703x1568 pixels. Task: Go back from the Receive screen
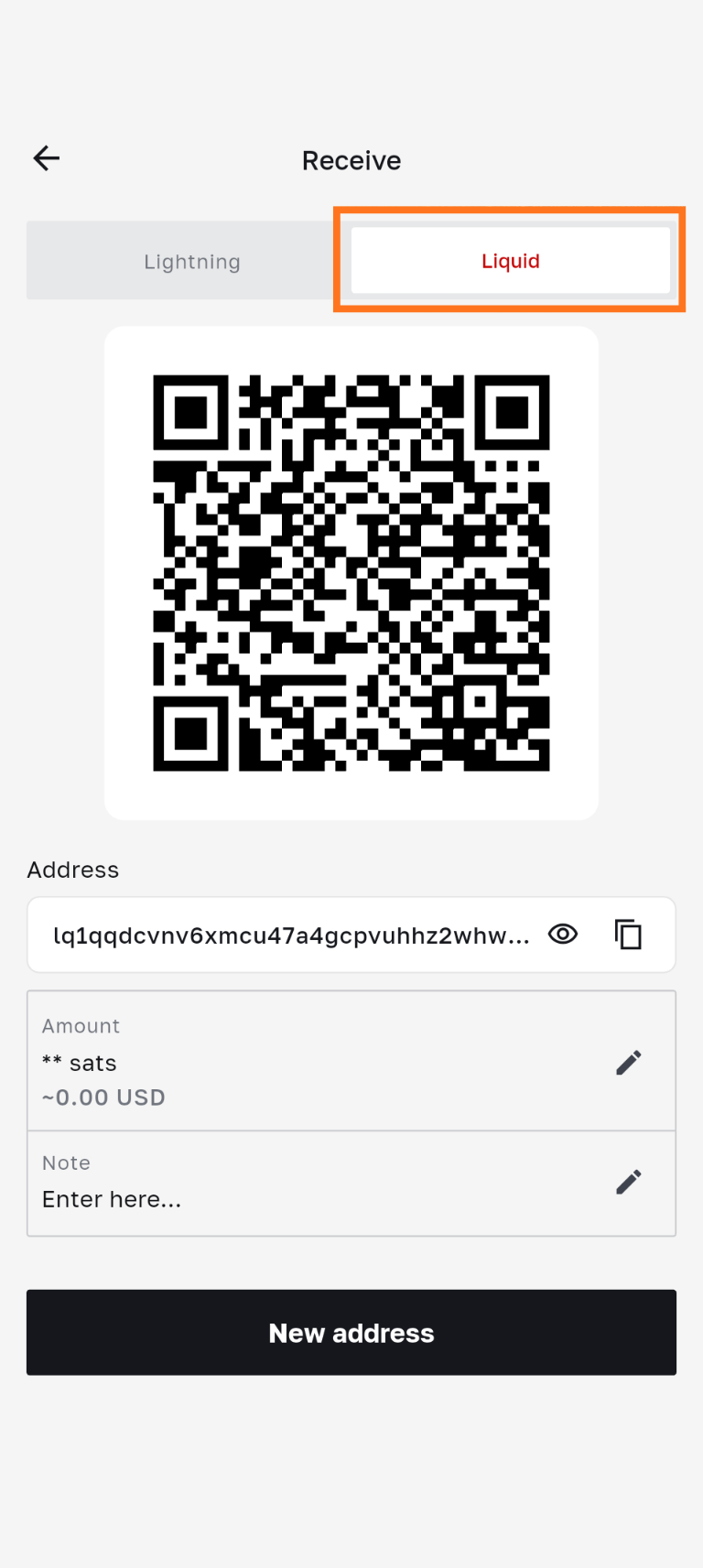47,158
